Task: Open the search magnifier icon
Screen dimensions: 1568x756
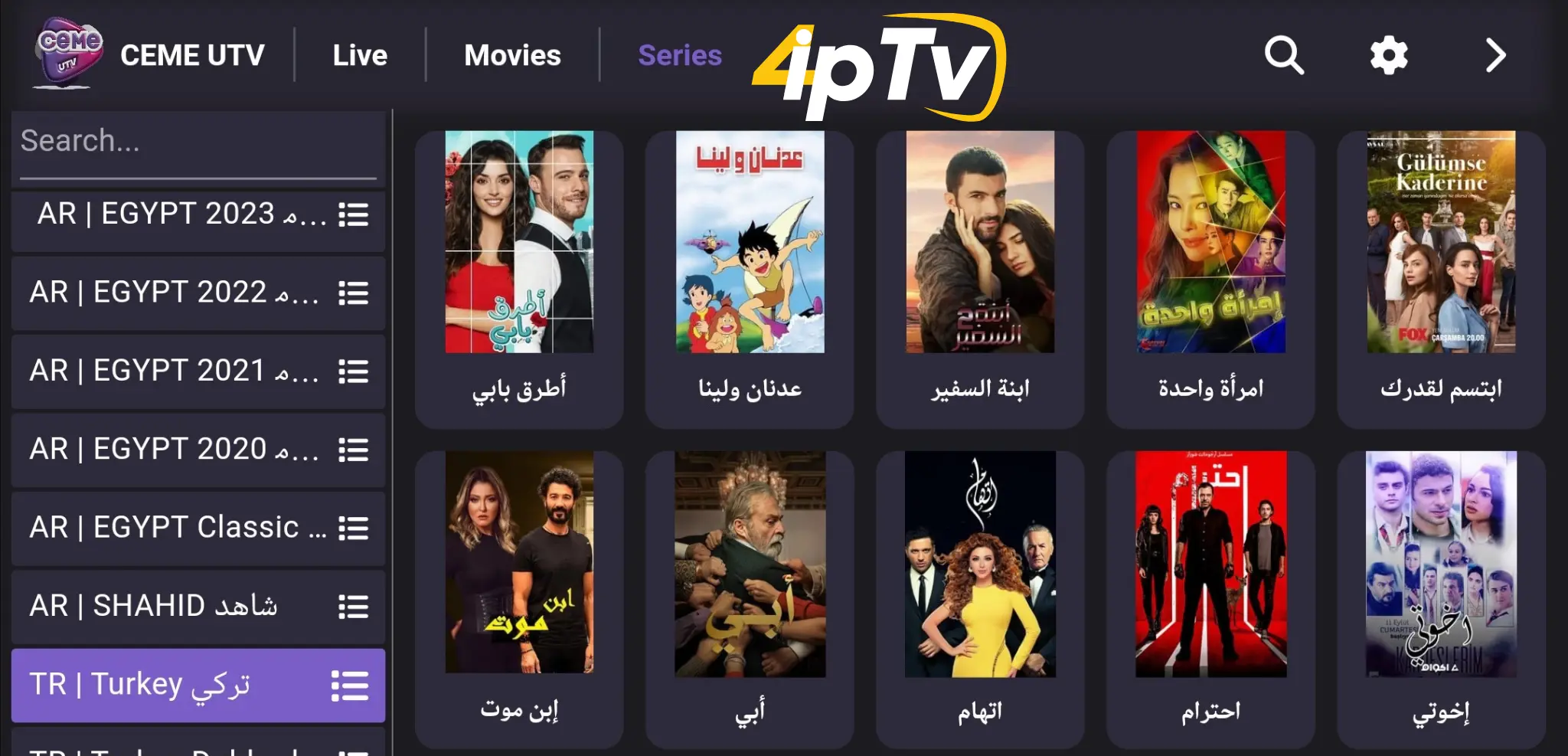Action: [1284, 55]
